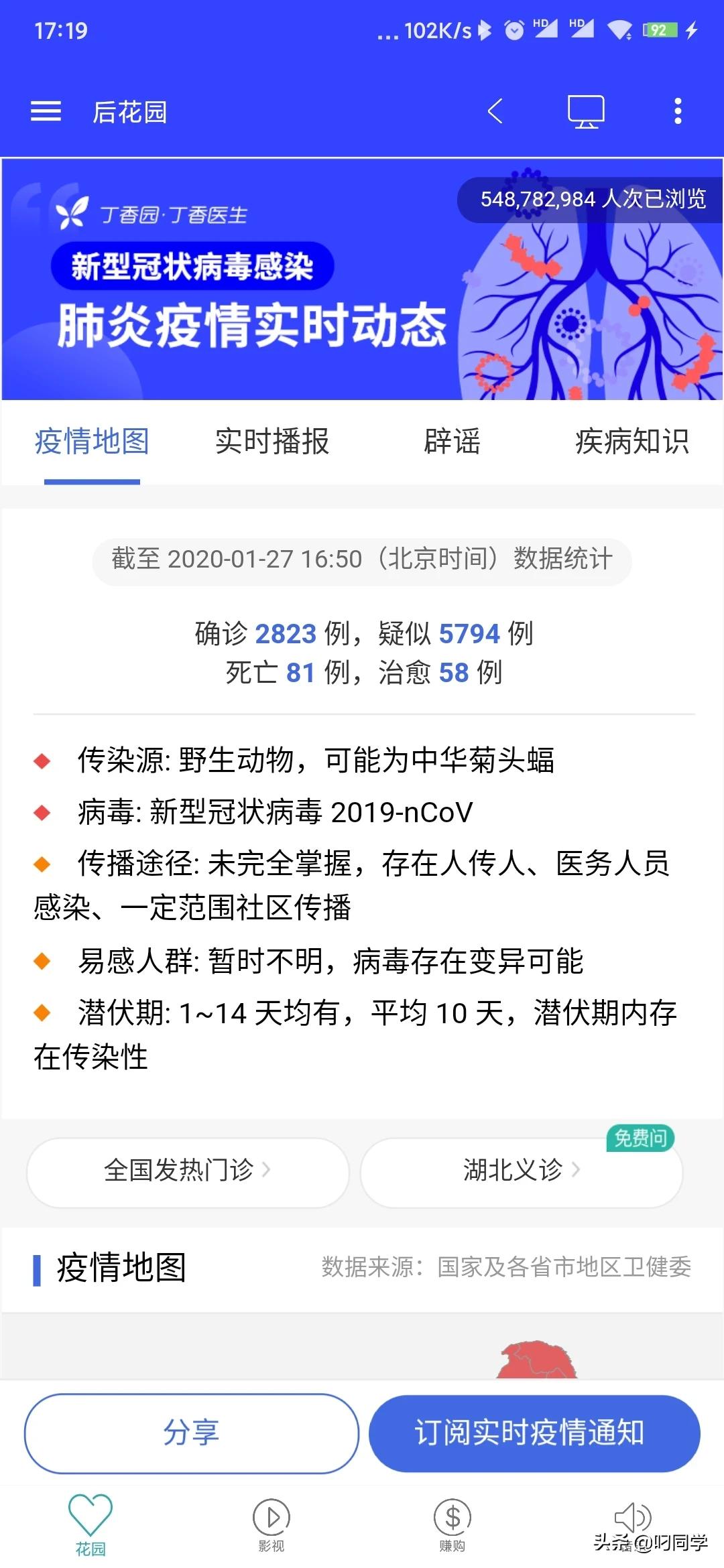Screen dimensions: 724x1568
Task: Select the 辟谣 tab
Action: coord(452,442)
